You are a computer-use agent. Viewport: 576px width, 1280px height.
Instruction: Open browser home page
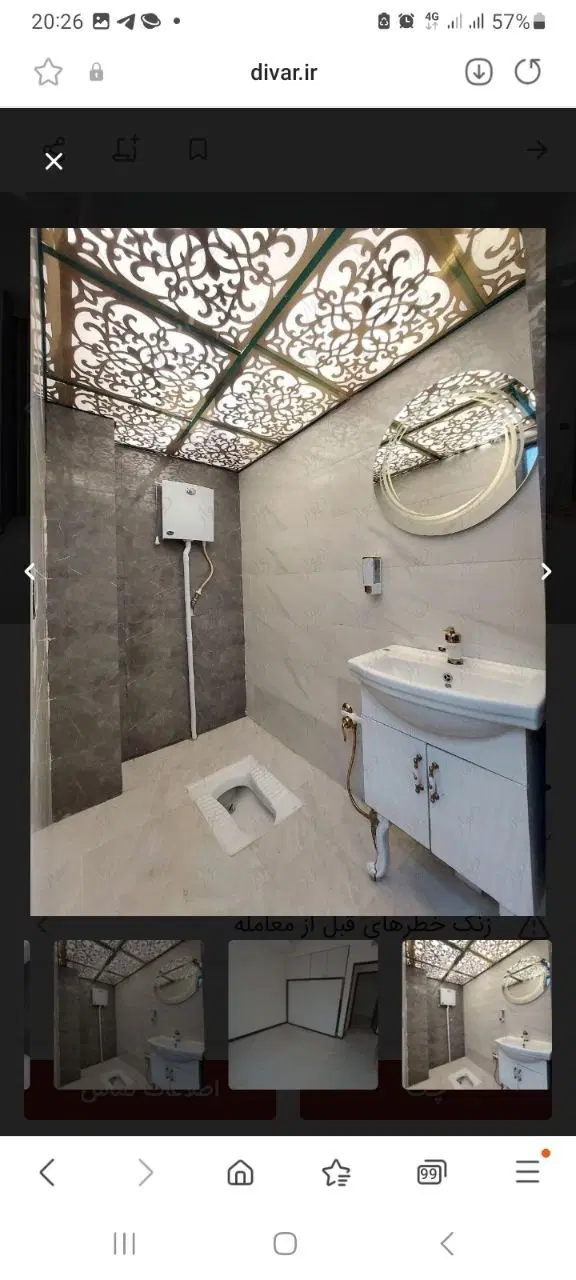240,1172
